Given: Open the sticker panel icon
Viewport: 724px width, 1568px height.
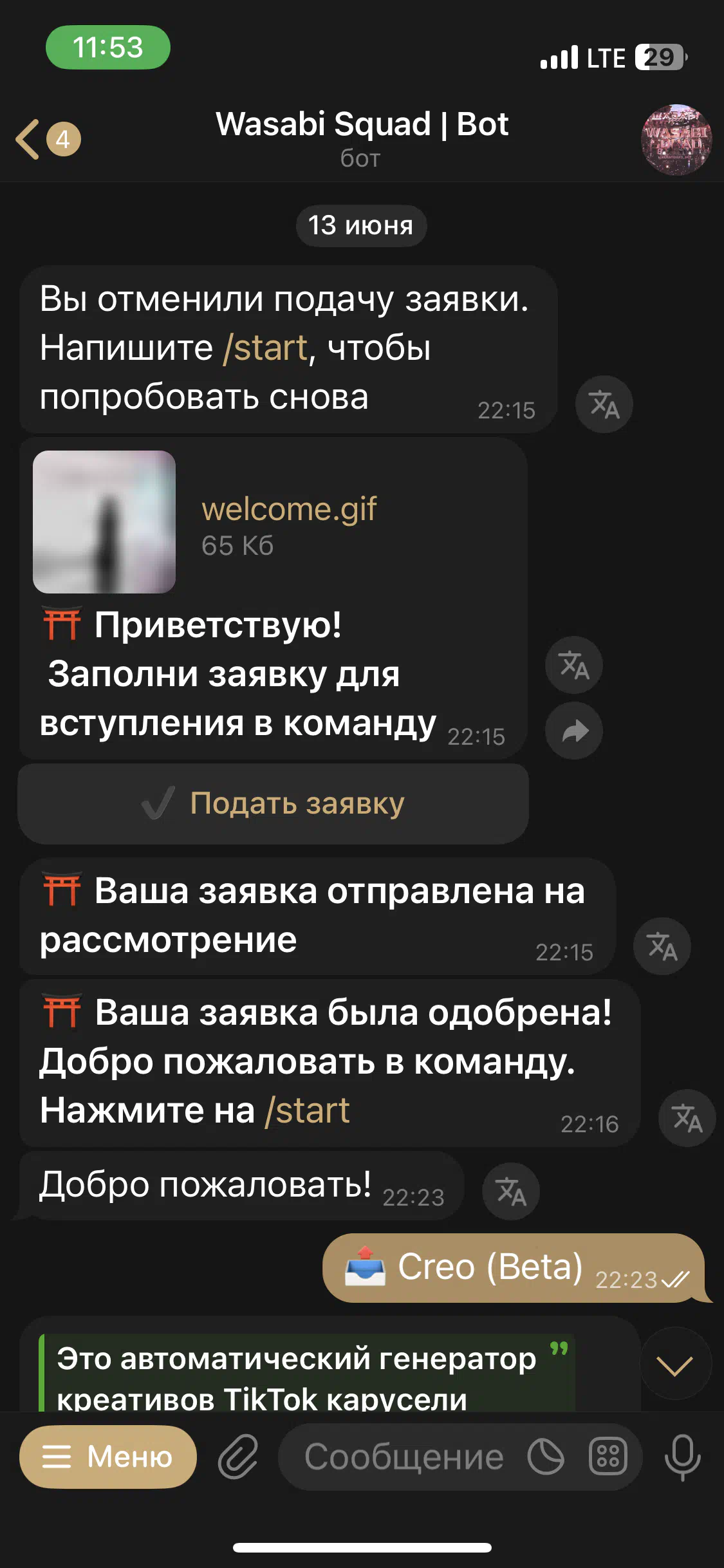Looking at the screenshot, I should (546, 1457).
